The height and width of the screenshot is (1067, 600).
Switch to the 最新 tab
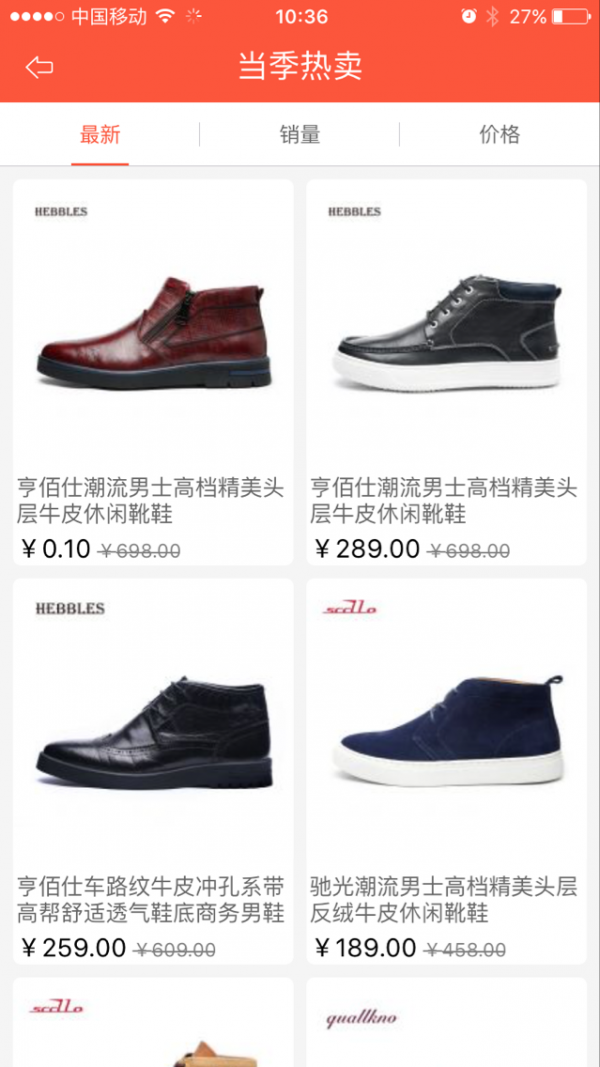(100, 135)
